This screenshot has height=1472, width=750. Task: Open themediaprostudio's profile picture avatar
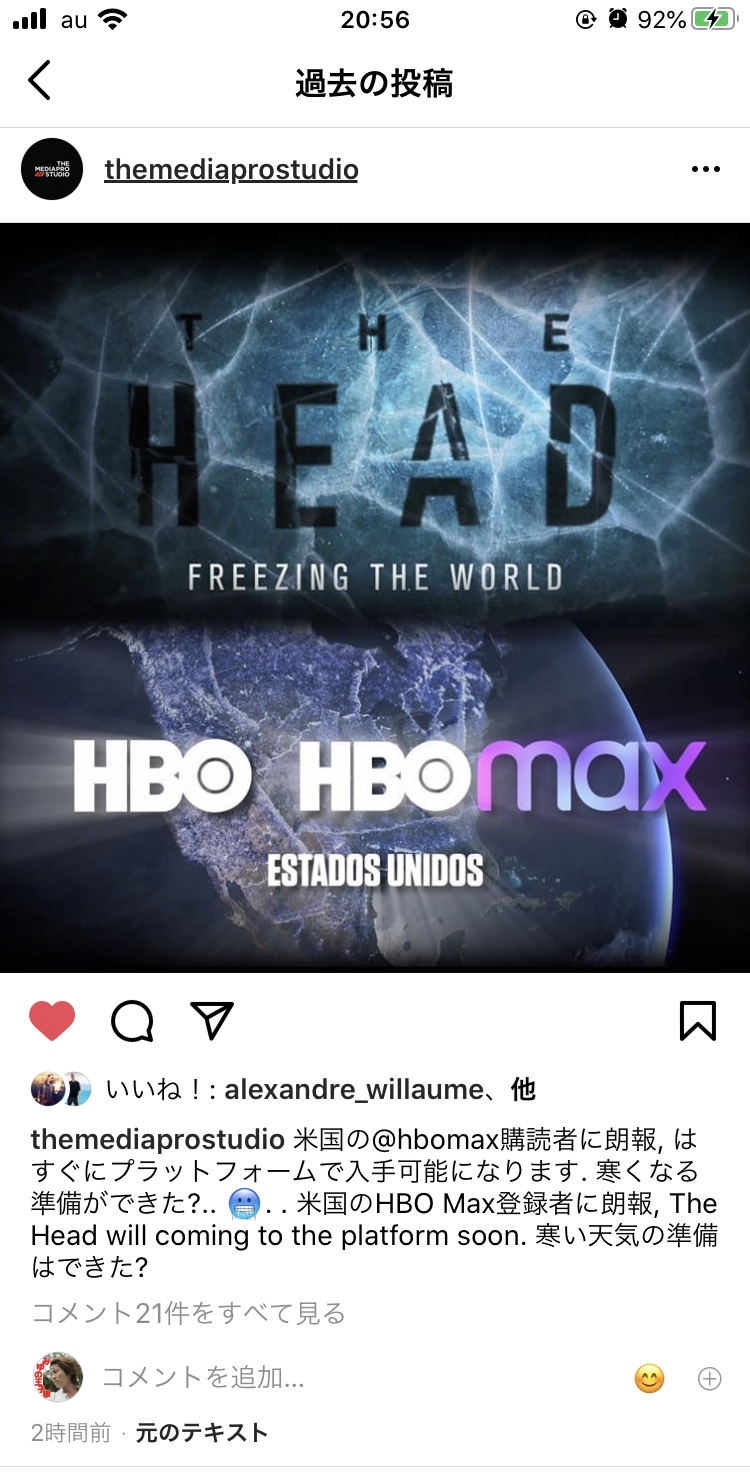click(52, 169)
